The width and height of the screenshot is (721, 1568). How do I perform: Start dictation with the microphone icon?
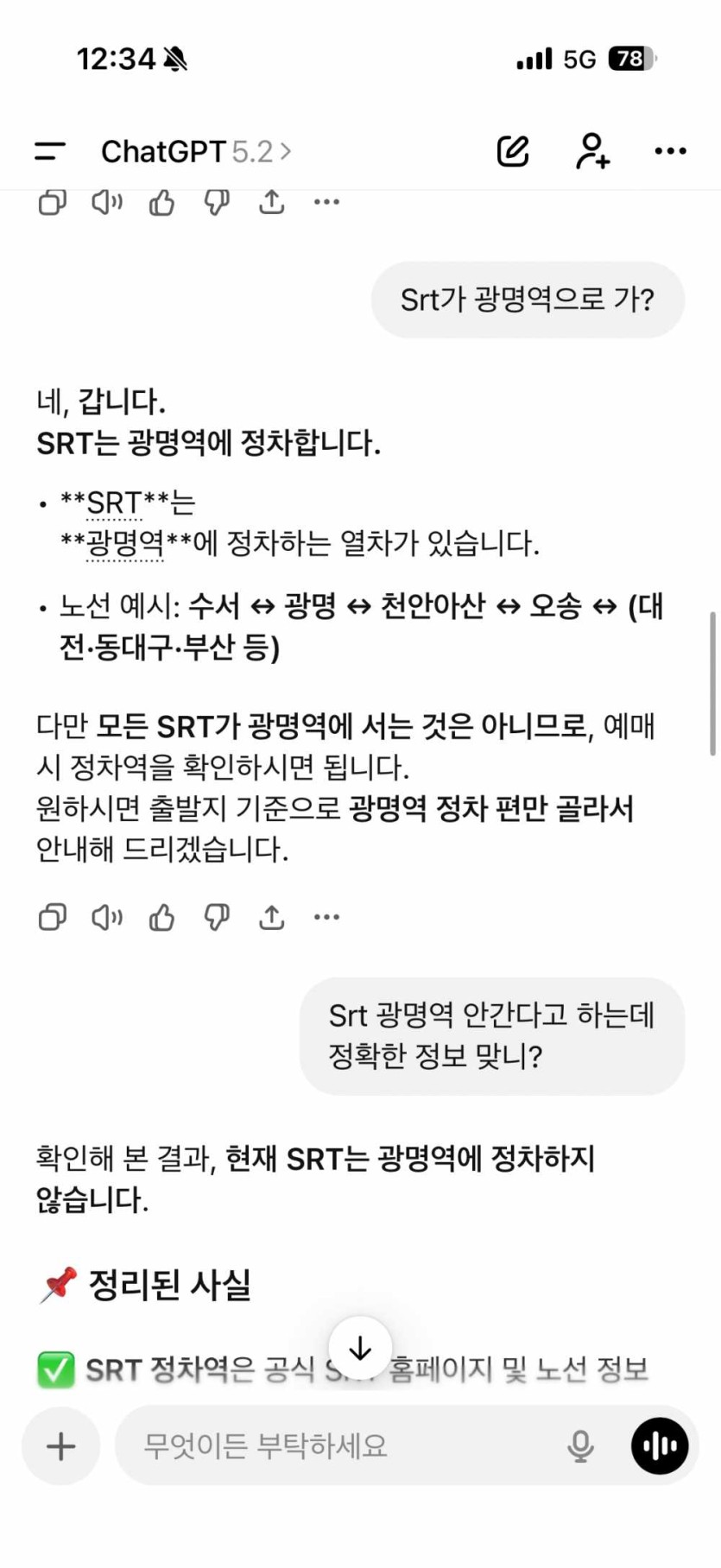tap(580, 1446)
